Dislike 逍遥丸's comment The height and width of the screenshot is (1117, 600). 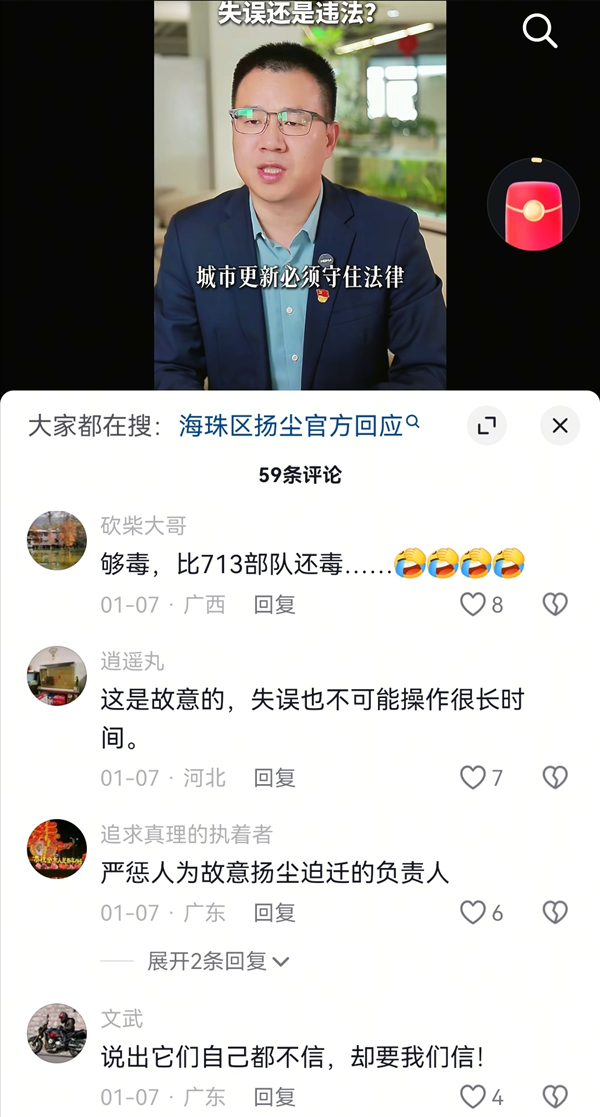pos(554,777)
